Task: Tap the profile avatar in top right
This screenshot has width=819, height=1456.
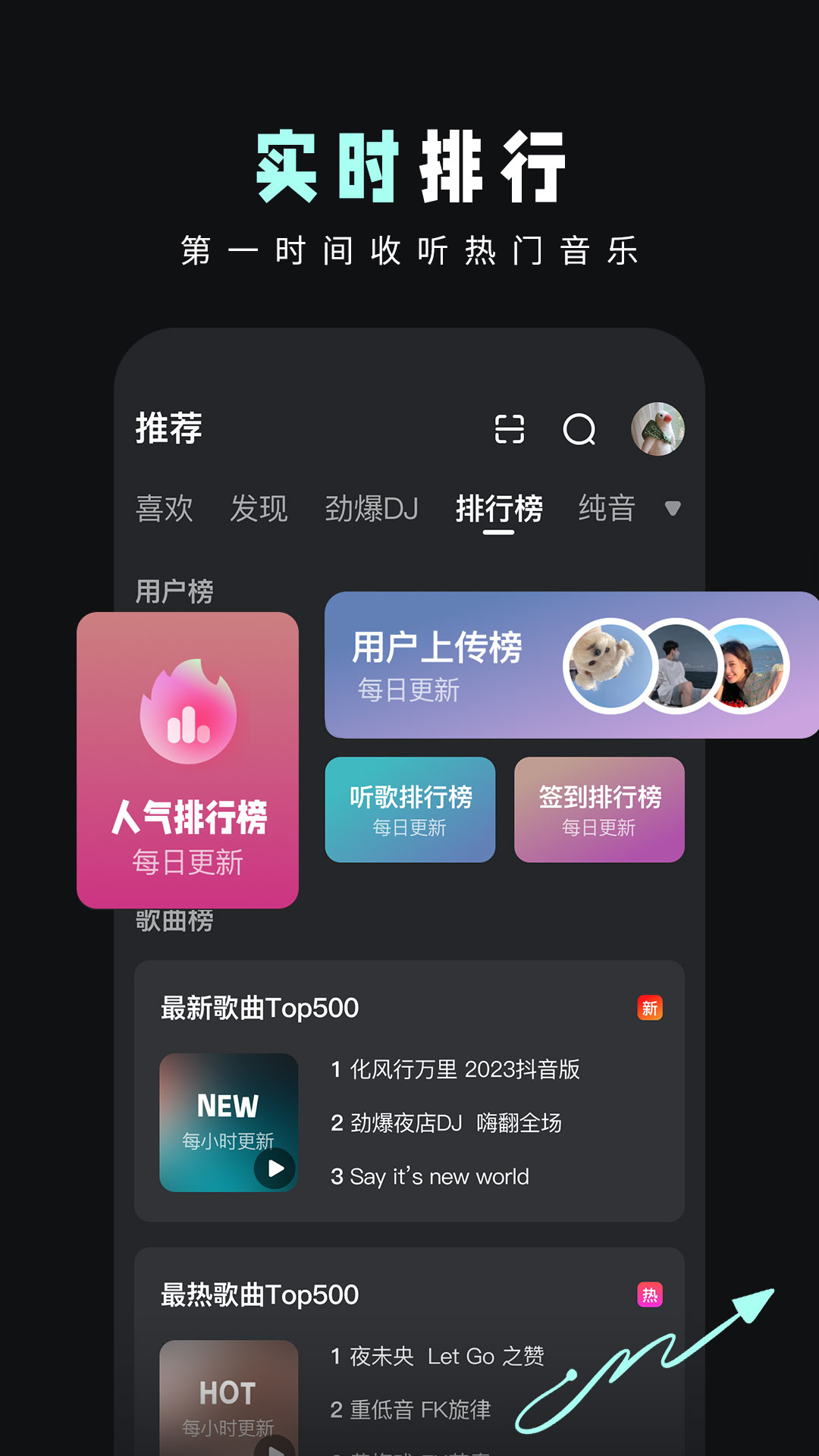Action: point(657,428)
